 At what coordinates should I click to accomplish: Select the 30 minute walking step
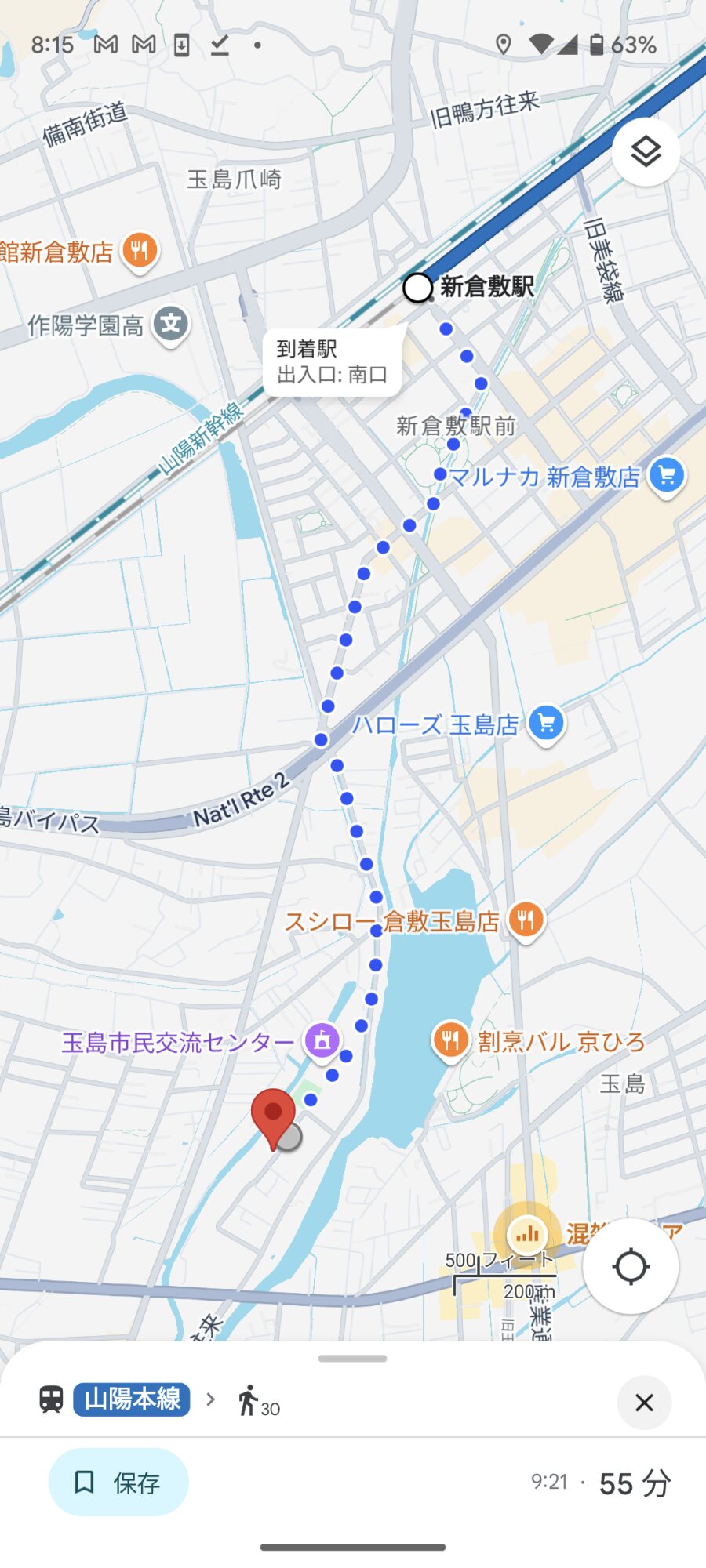(x=258, y=1401)
